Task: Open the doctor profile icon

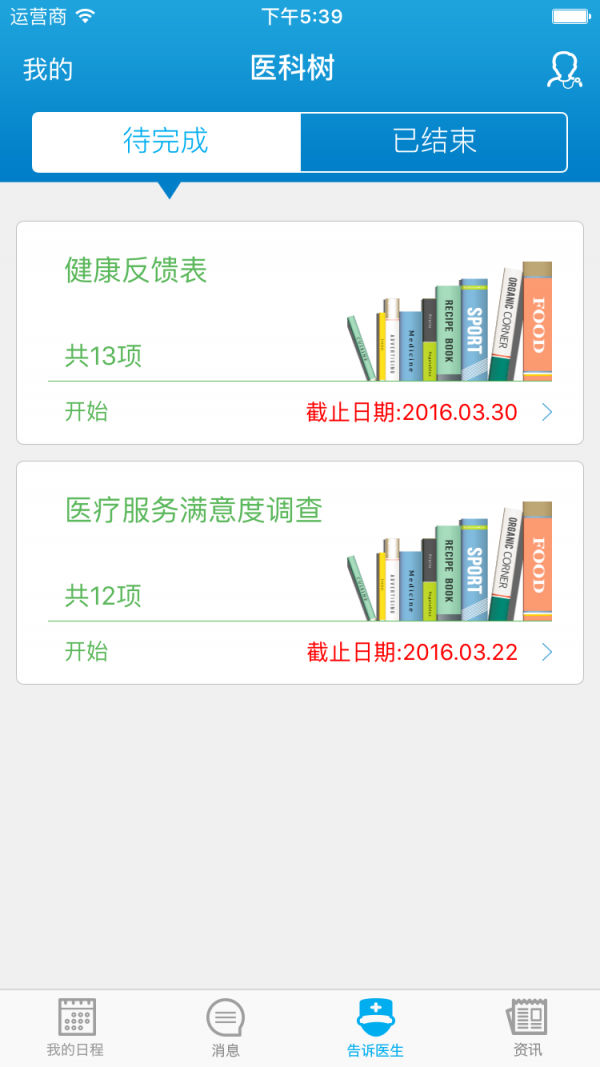Action: [564, 69]
